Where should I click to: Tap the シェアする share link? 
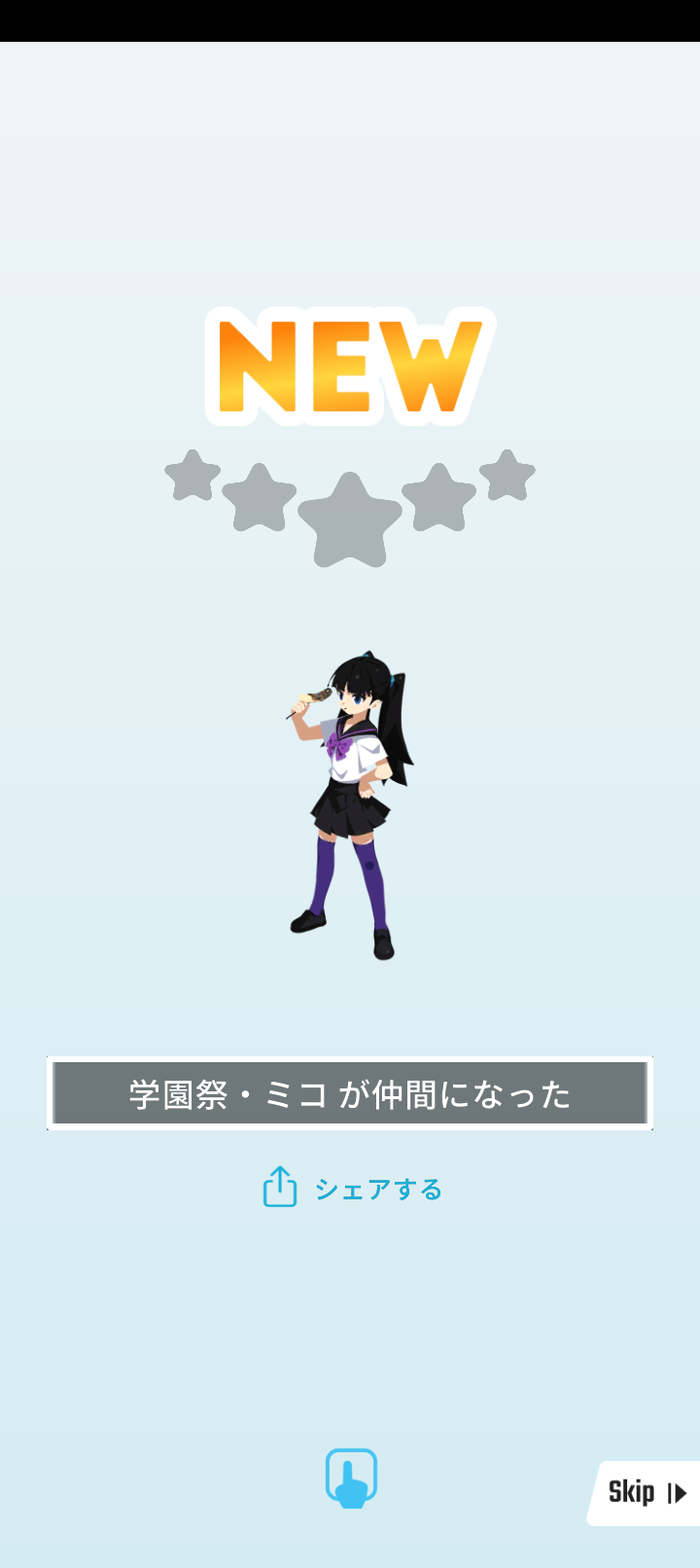coord(379,1188)
